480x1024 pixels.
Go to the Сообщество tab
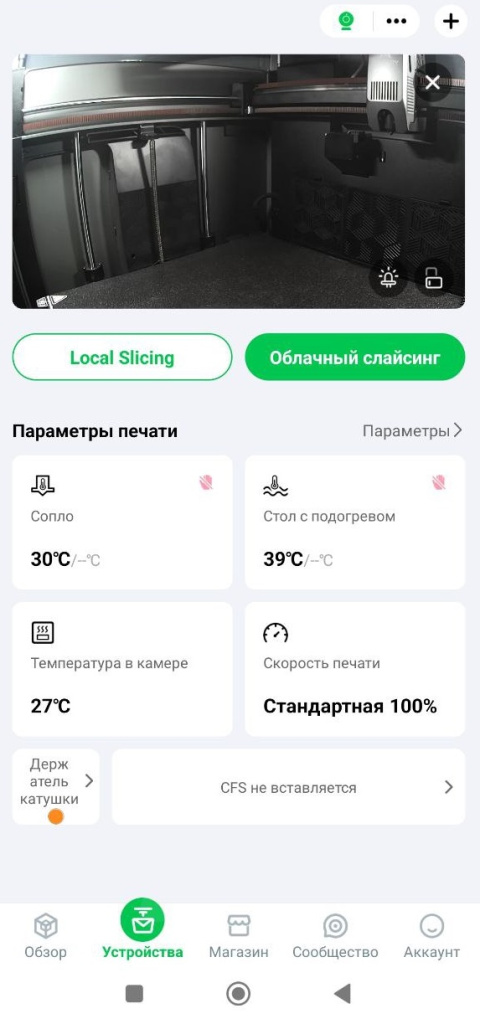tap(335, 936)
